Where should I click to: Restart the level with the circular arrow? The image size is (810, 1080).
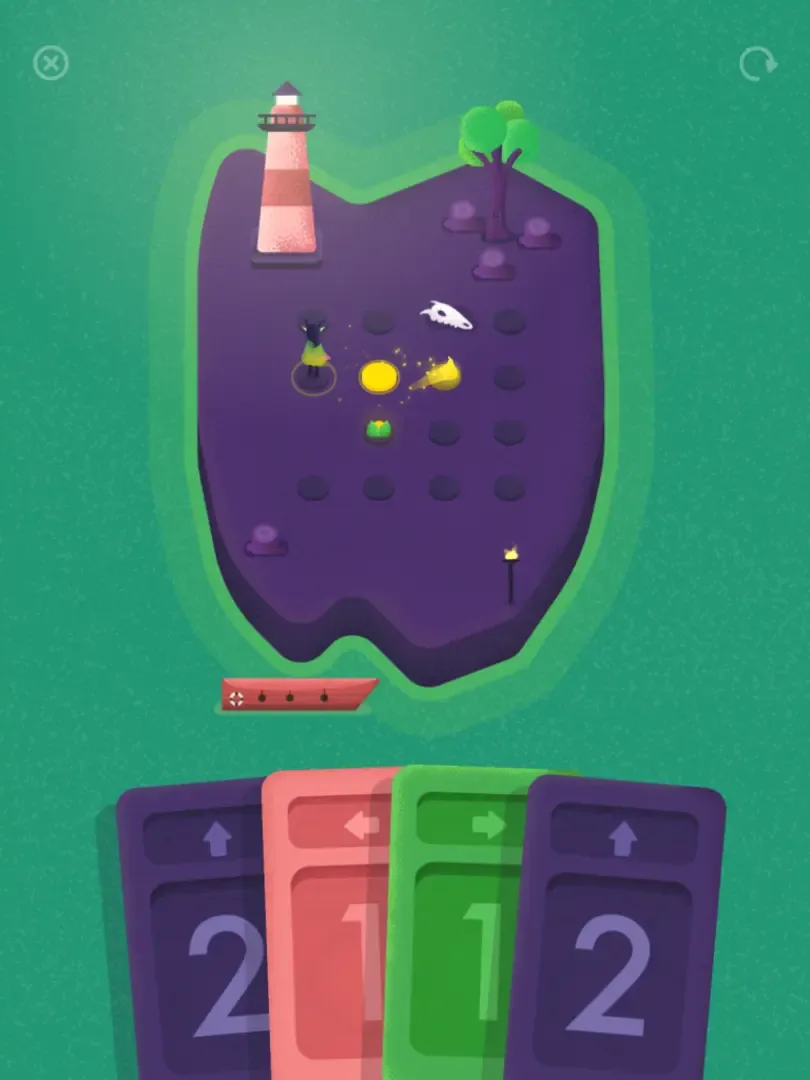[x=757, y=65]
